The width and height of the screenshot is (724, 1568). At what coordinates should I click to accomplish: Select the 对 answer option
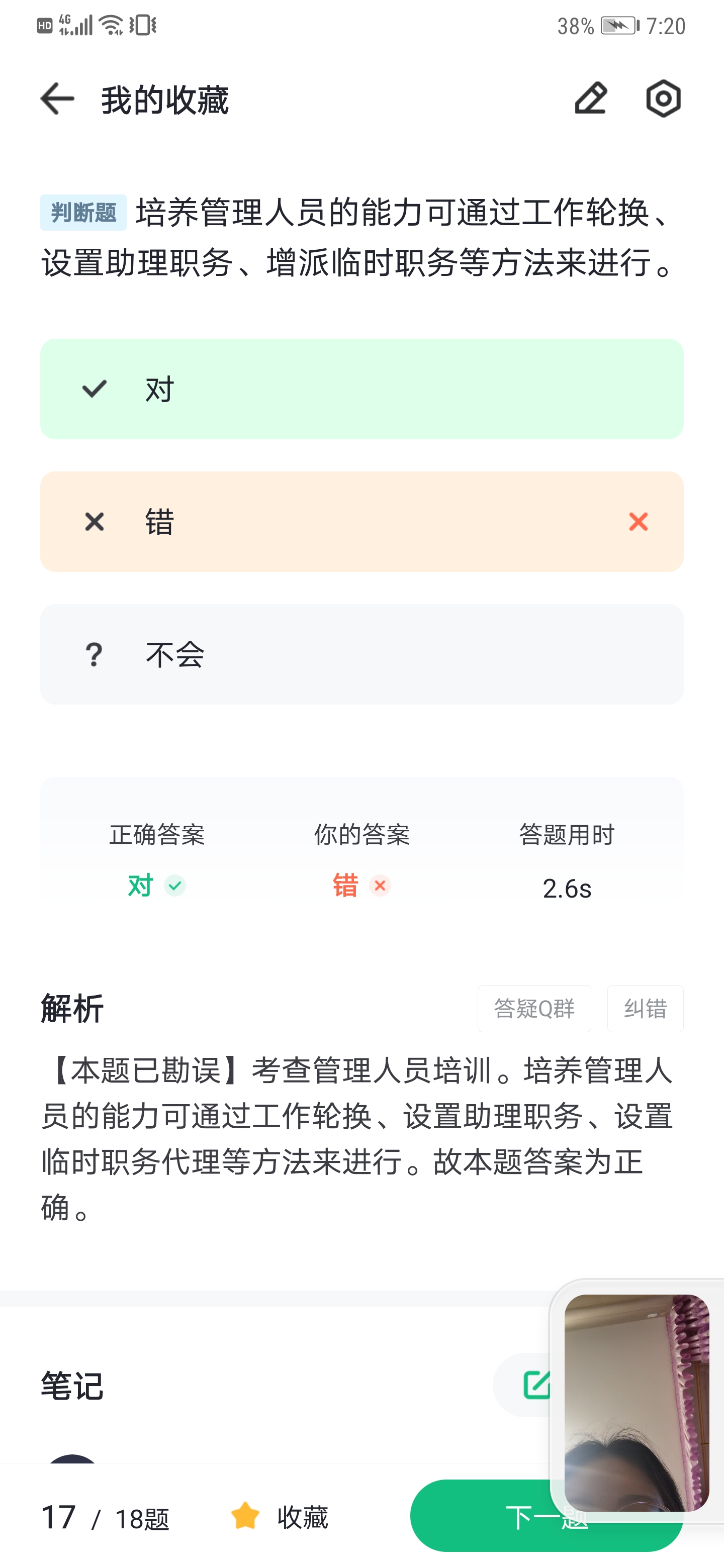click(361, 389)
